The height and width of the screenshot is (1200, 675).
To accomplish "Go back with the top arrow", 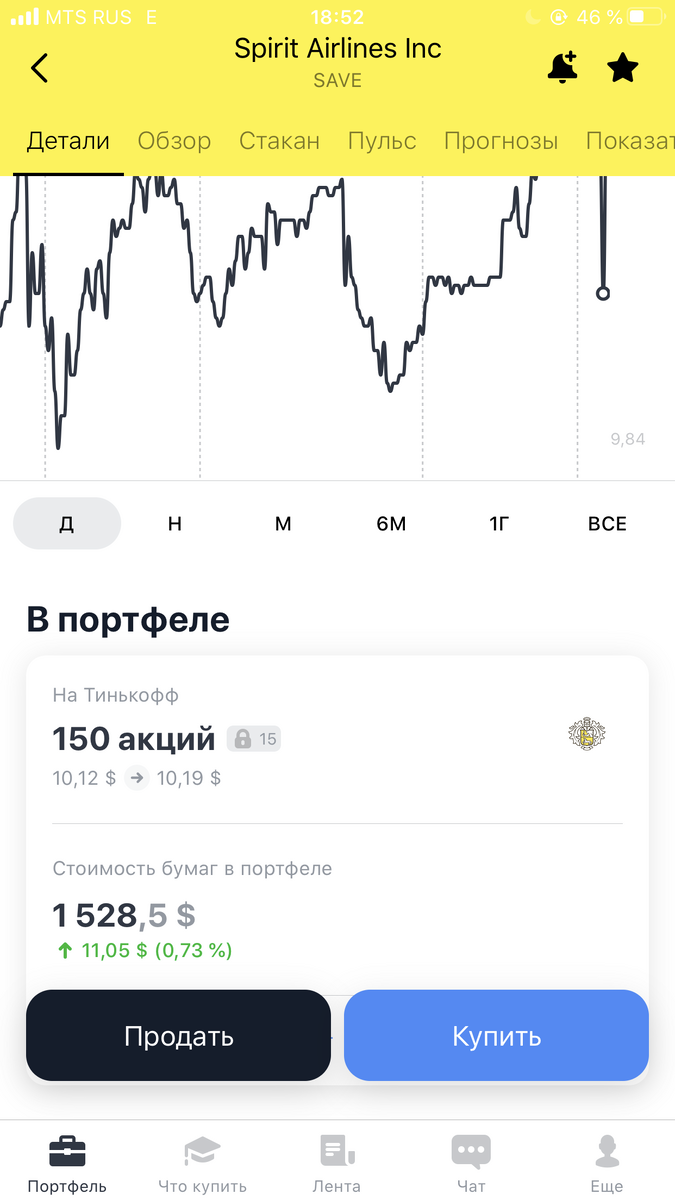I will [x=39, y=68].
